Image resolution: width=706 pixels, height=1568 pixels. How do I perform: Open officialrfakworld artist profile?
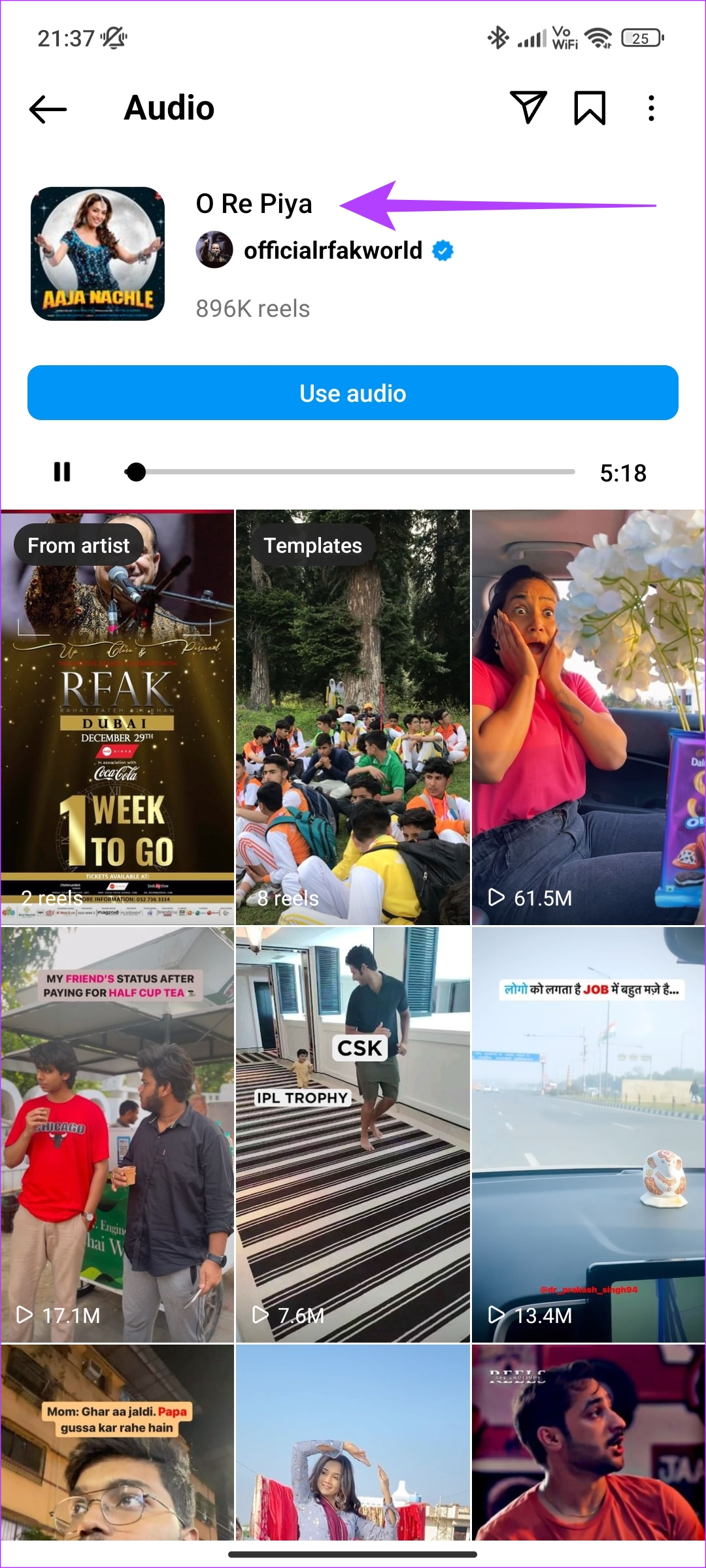[x=332, y=250]
